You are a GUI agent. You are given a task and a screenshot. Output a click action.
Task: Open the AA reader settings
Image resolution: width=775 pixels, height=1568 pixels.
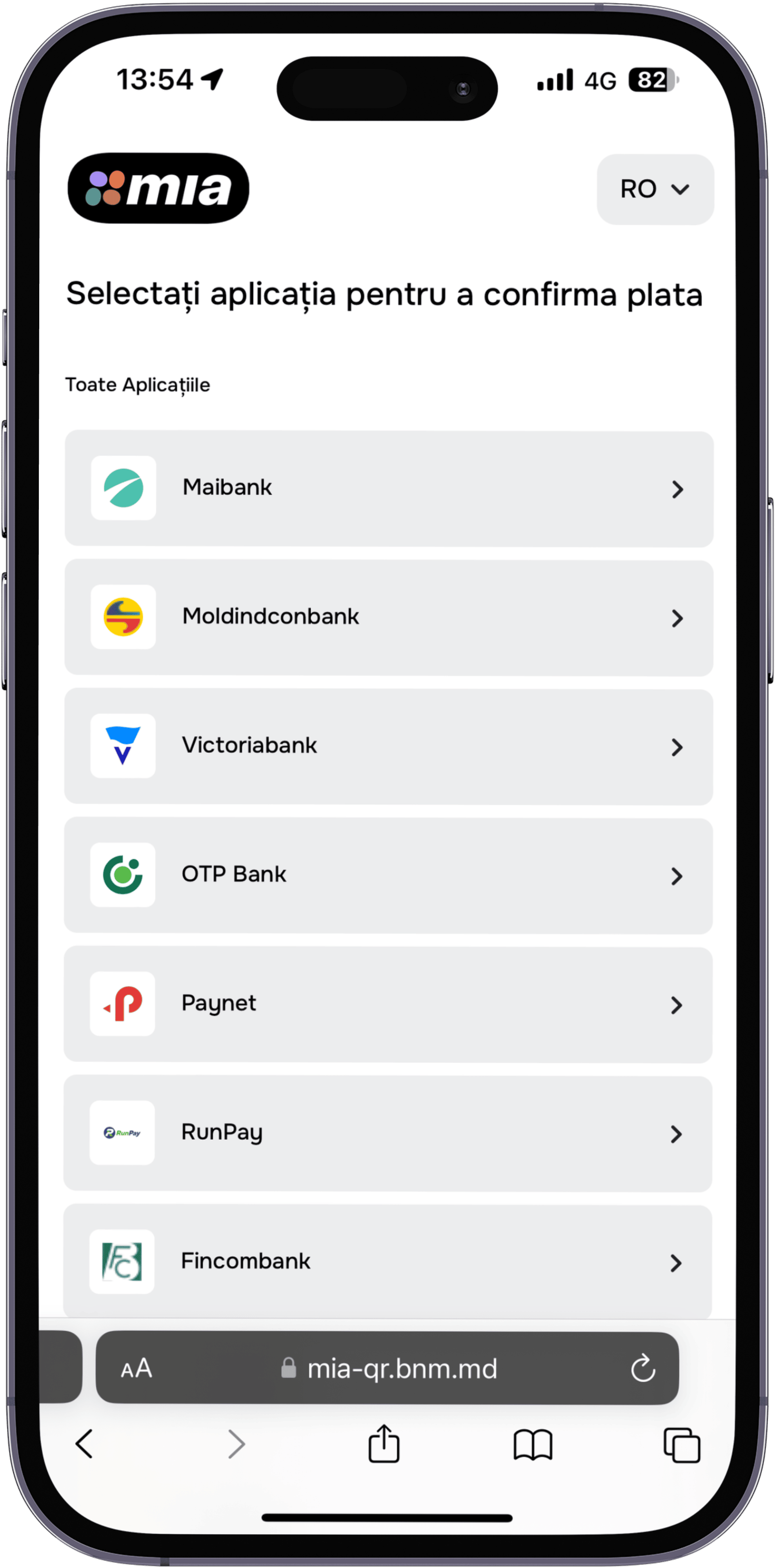point(136,1369)
